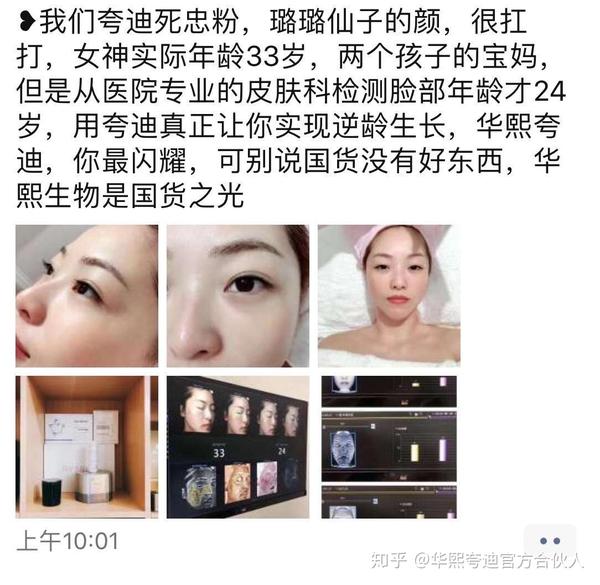This screenshot has width=600, height=585.
Task: Open the eye and brow close-up photo
Action: 238,295
